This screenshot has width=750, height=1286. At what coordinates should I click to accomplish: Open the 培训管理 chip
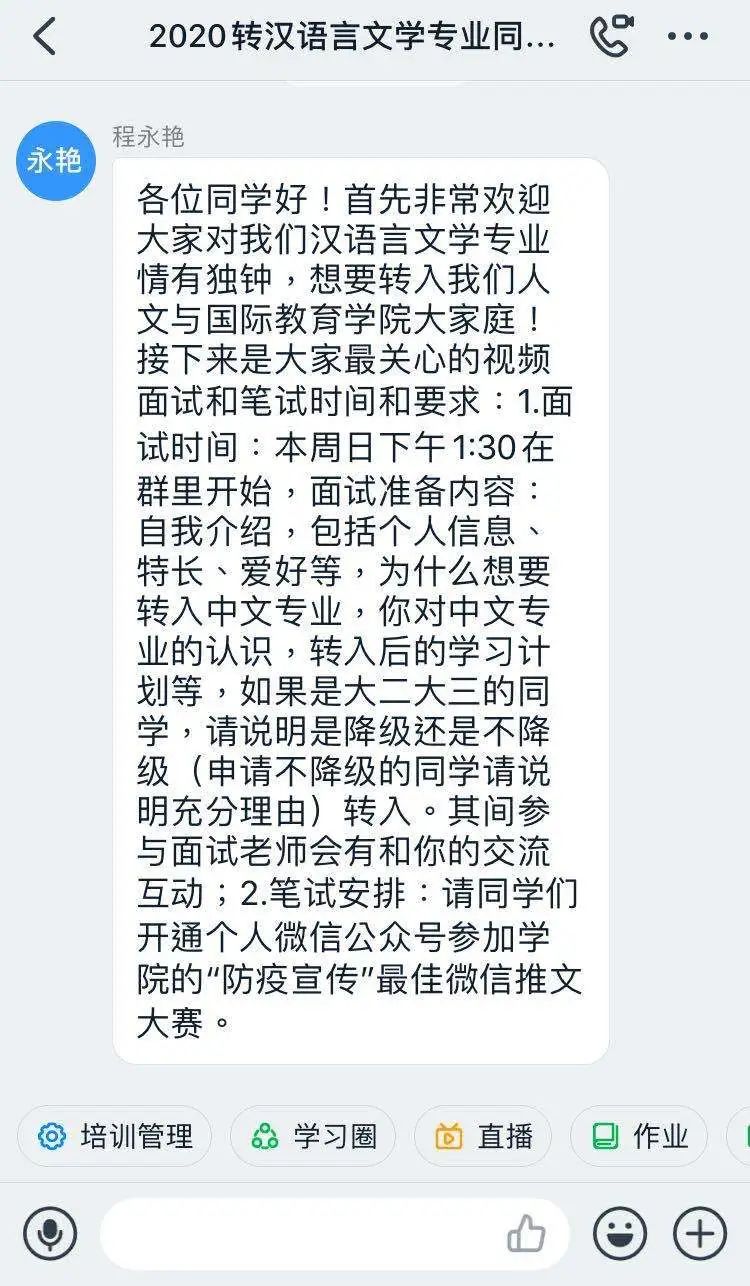(115, 1136)
